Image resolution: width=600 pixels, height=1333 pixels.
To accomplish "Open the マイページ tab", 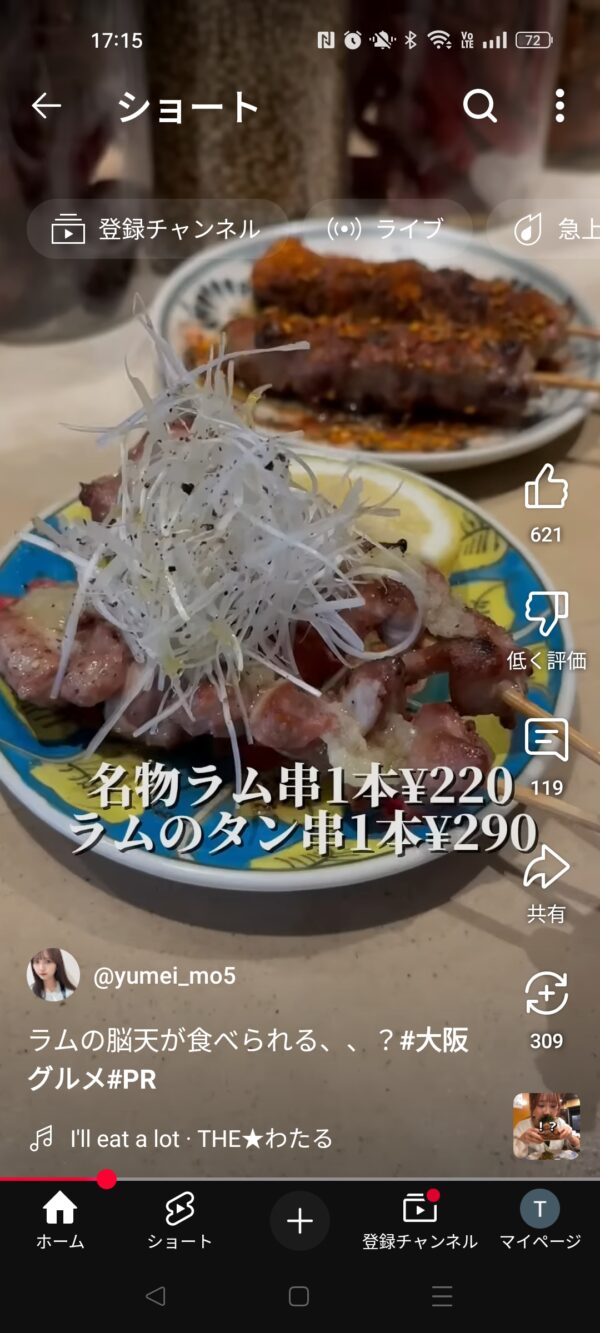I will coord(540,1221).
